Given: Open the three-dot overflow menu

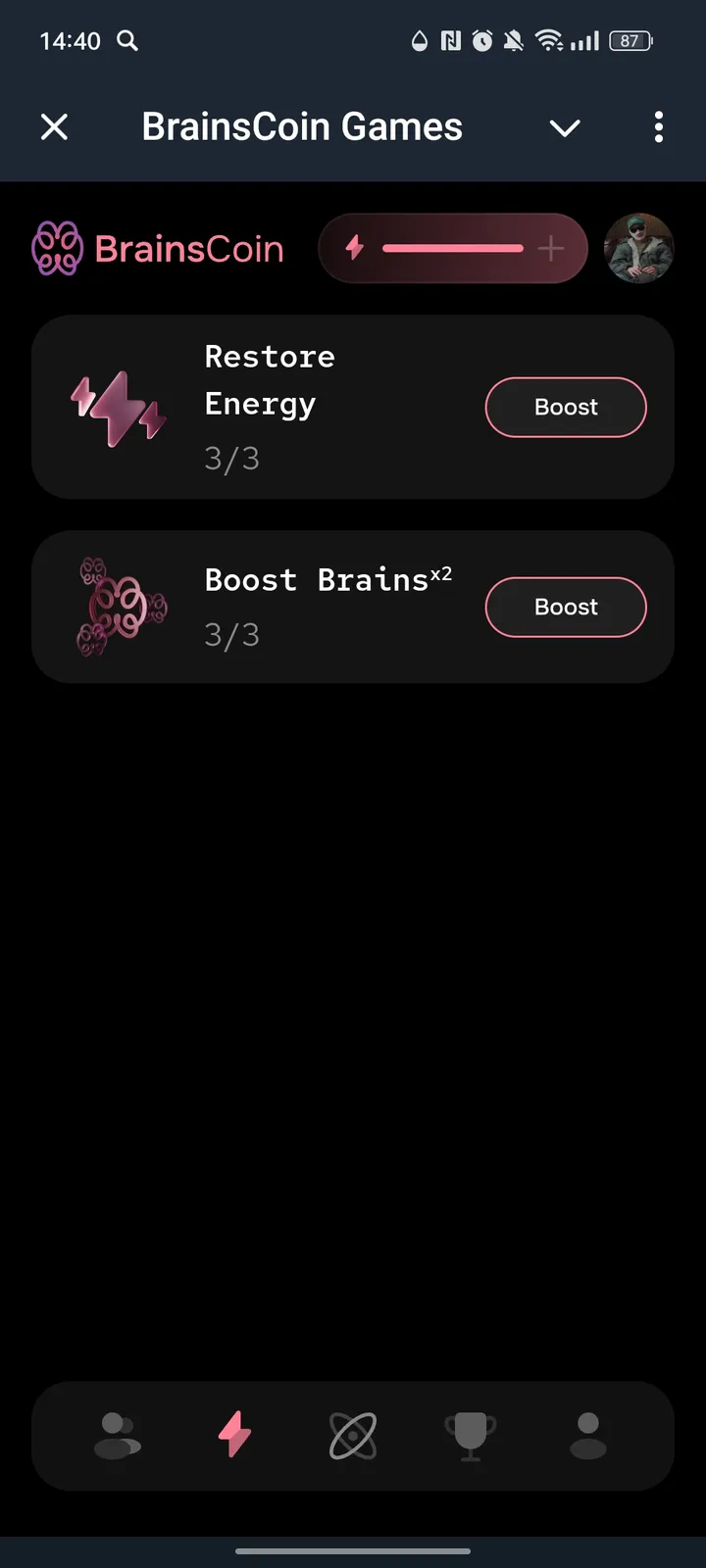Looking at the screenshot, I should click(x=658, y=127).
